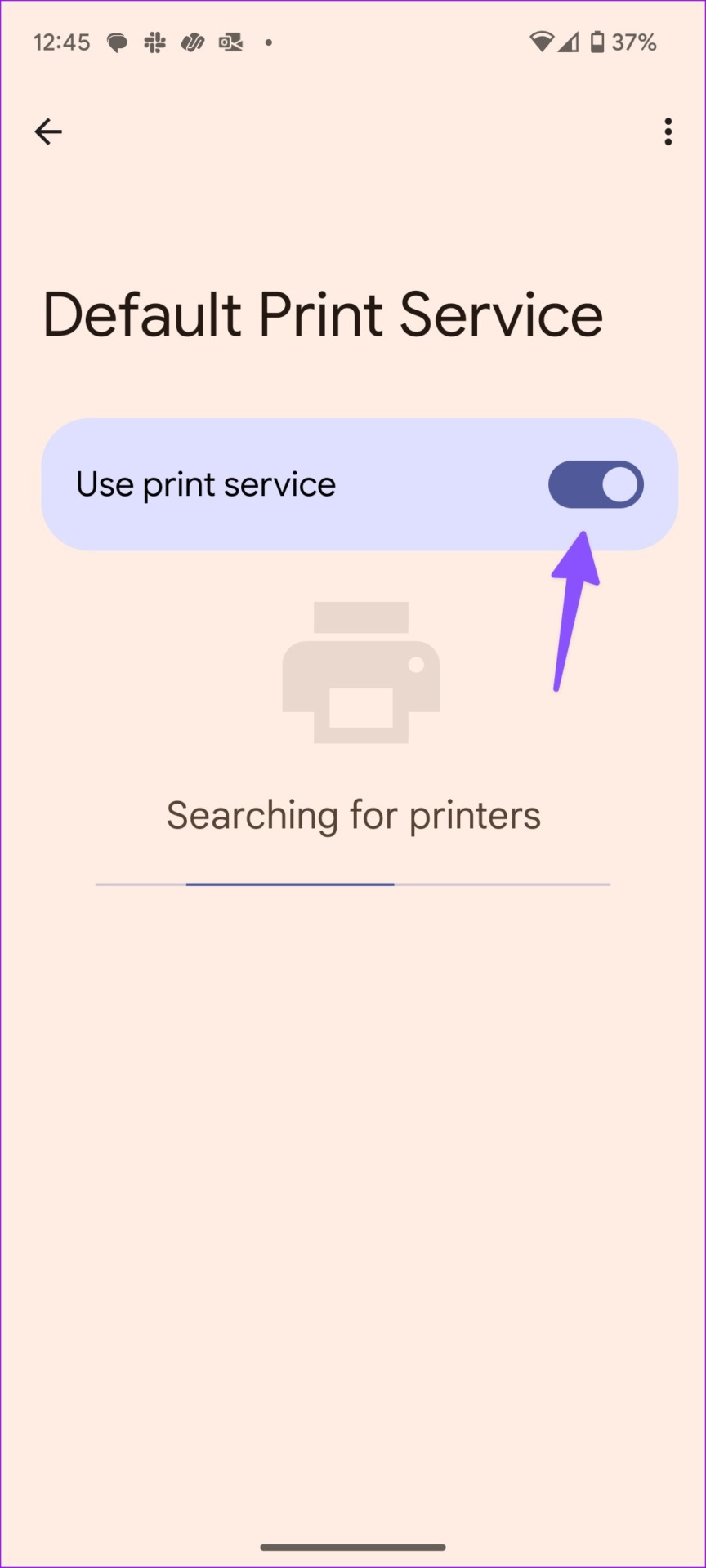Screen dimensions: 706x1568
Task: Go back using the top arrow
Action: tap(48, 131)
